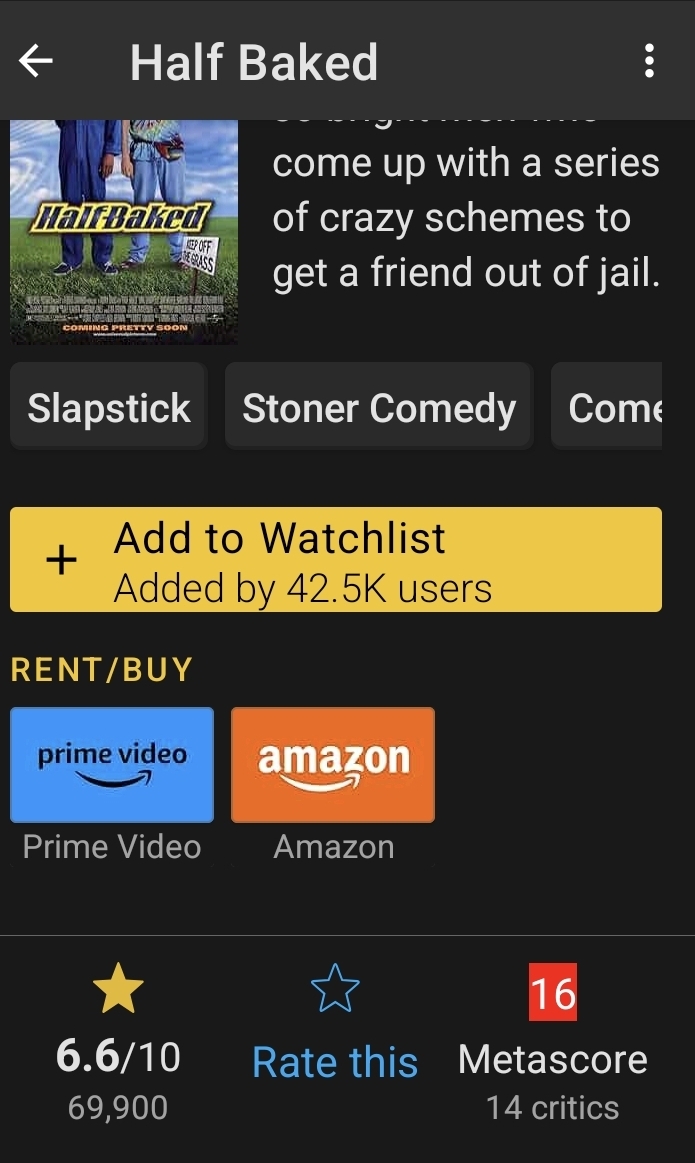This screenshot has width=695, height=1163.
Task: Add Half Baked to Watchlist
Action: 336,559
